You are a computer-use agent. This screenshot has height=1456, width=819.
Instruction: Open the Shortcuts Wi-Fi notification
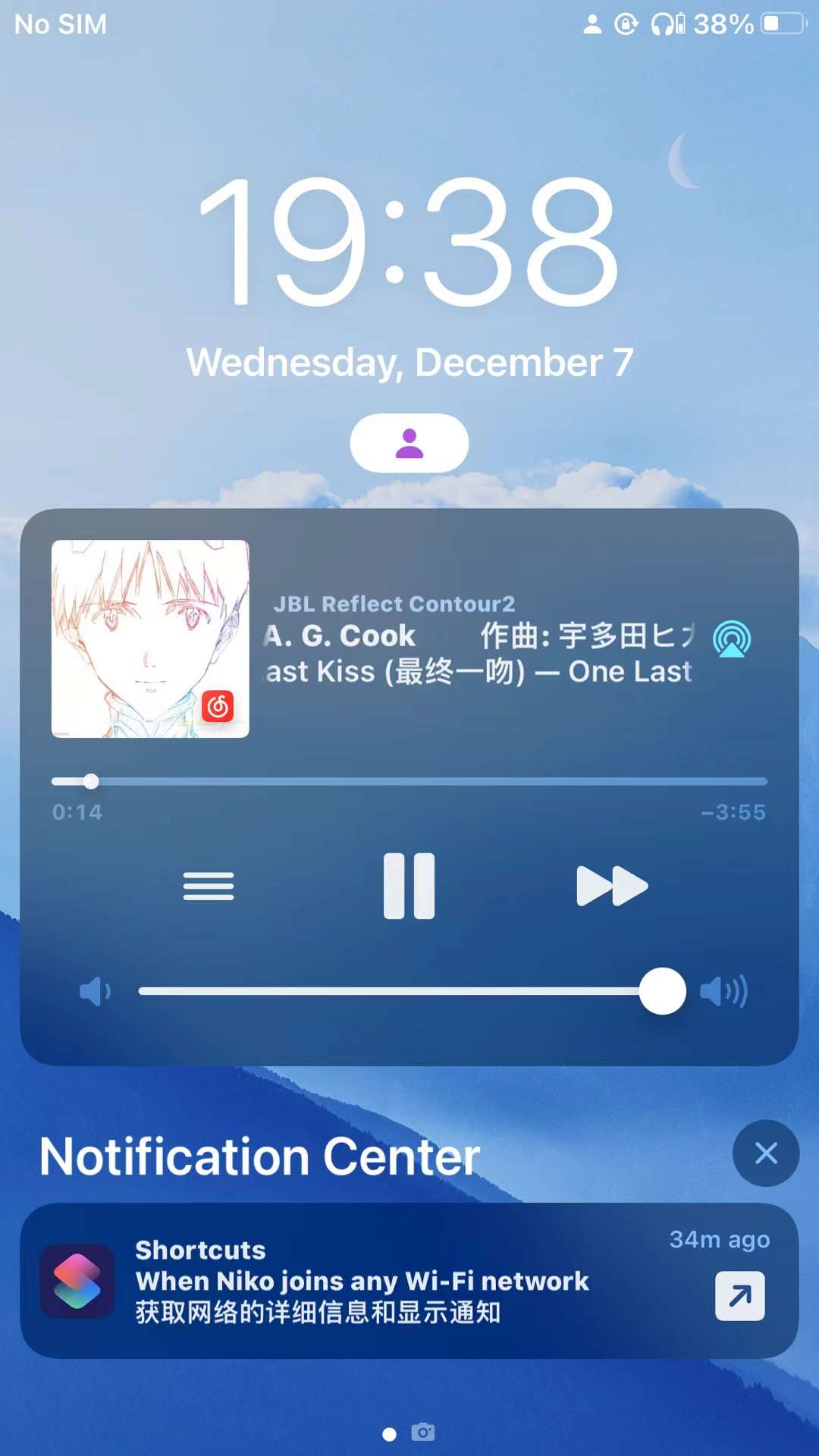coord(409,1281)
